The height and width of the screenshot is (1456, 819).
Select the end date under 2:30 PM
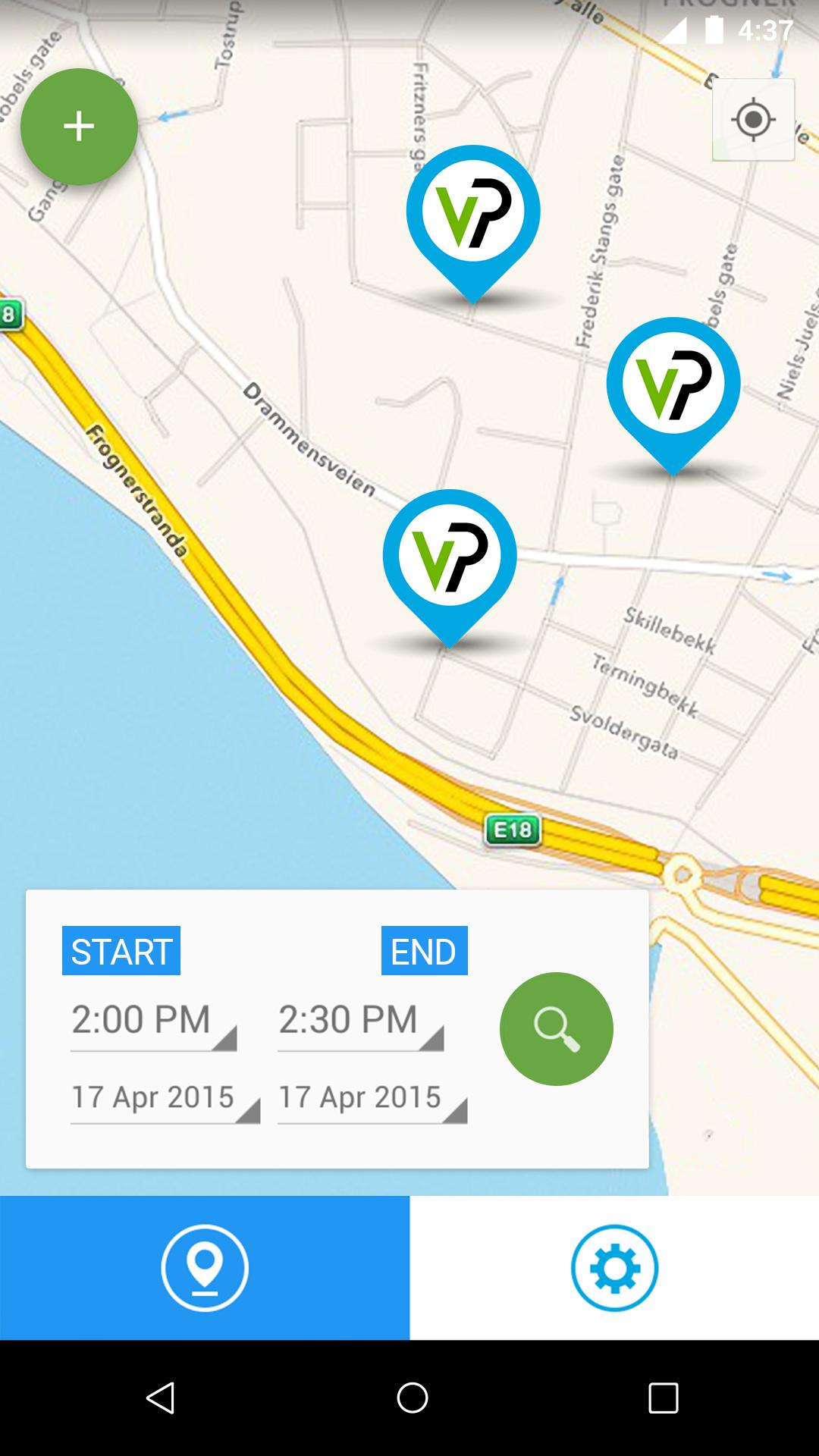click(x=372, y=1098)
